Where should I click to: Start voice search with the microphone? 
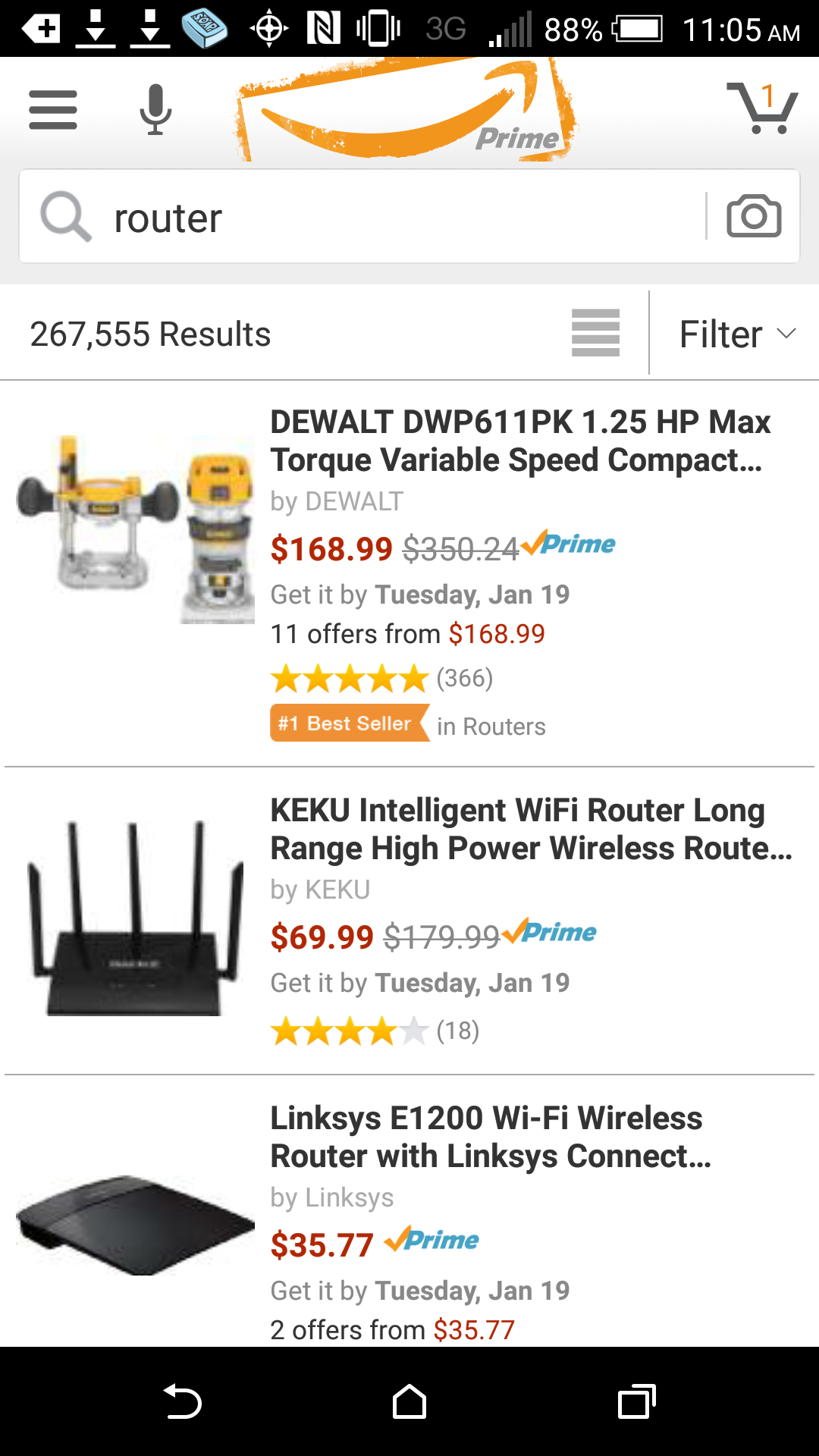pyautogui.click(x=155, y=110)
